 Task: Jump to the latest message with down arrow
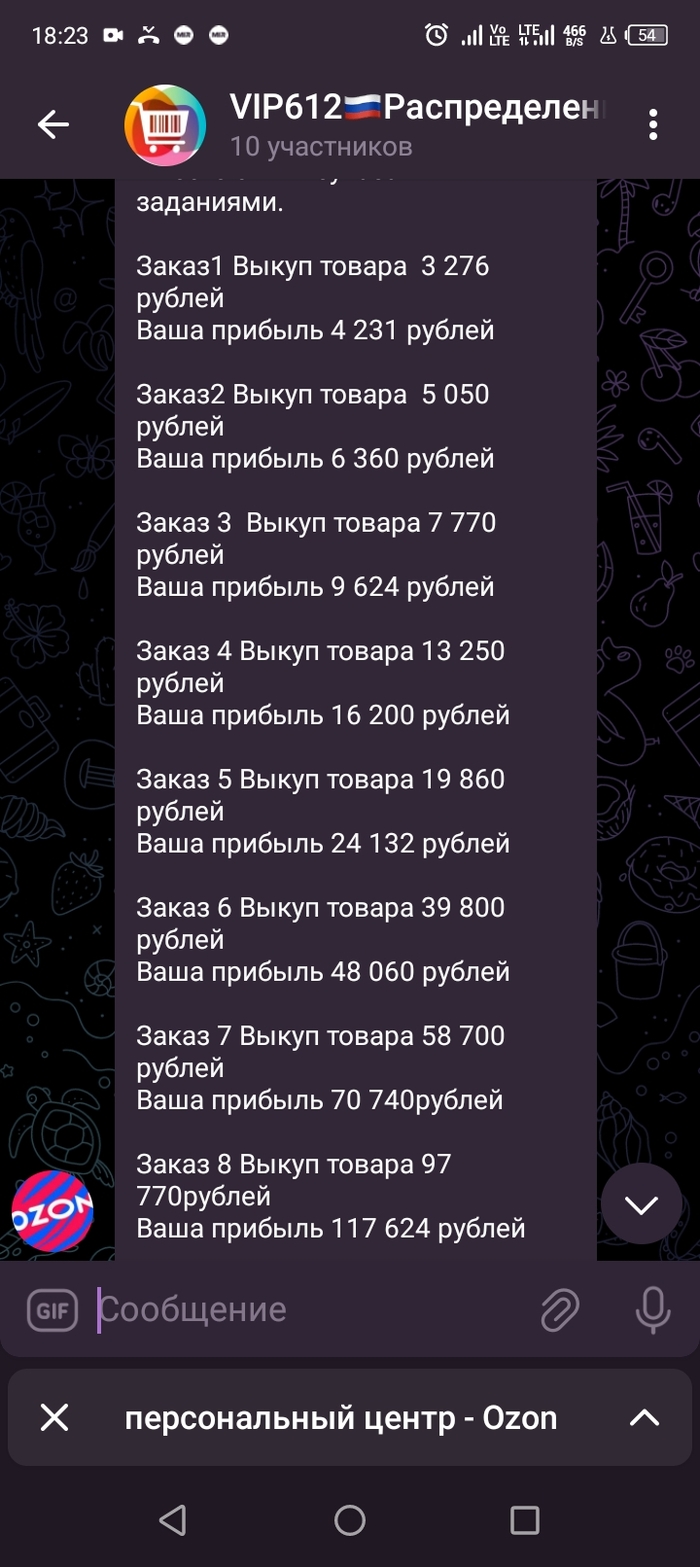point(641,1204)
